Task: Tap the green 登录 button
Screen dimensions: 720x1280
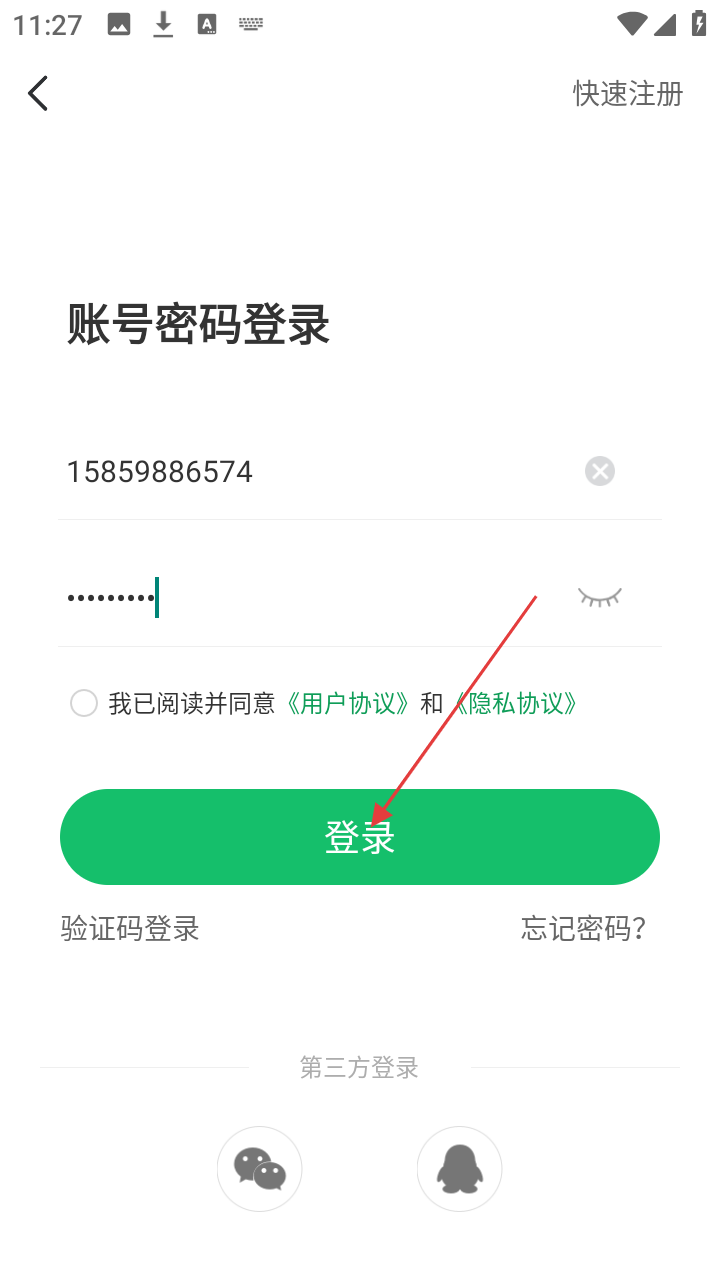Action: pos(360,837)
